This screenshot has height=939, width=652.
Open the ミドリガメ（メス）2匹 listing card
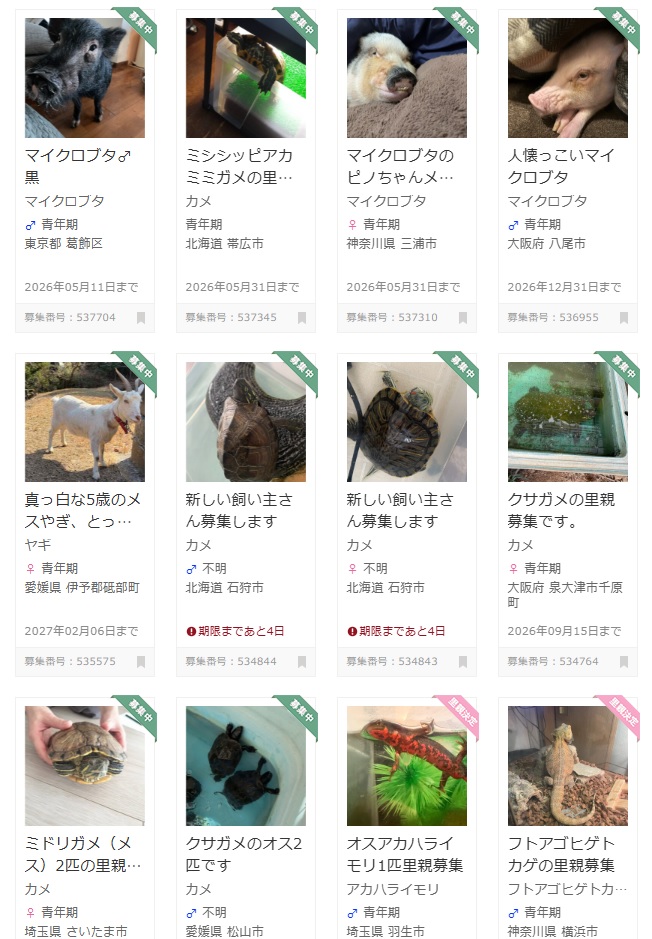[84, 853]
